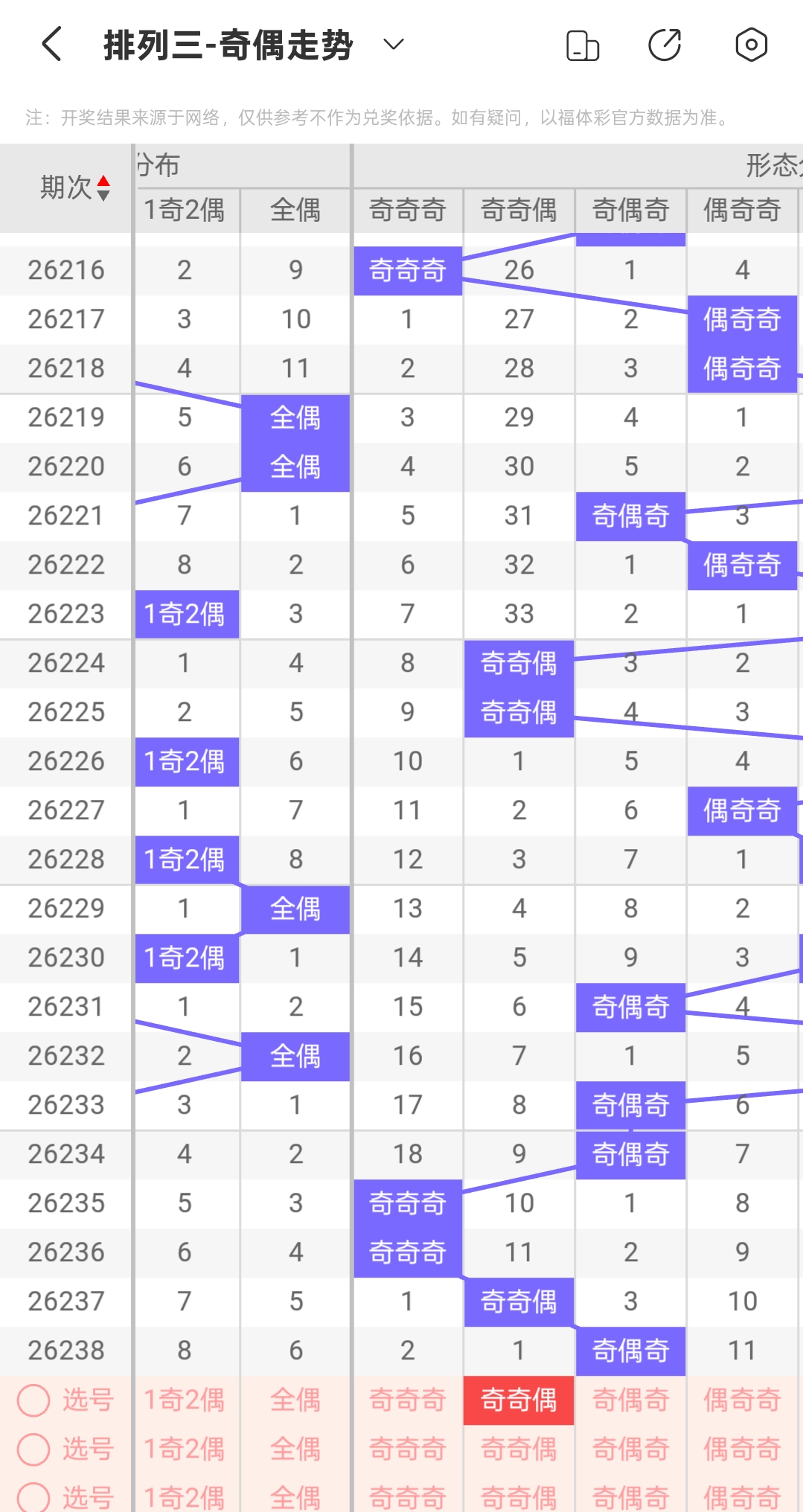Toggle sort order on the 期次 column
Screen dimensions: 803x1512
(x=103, y=188)
